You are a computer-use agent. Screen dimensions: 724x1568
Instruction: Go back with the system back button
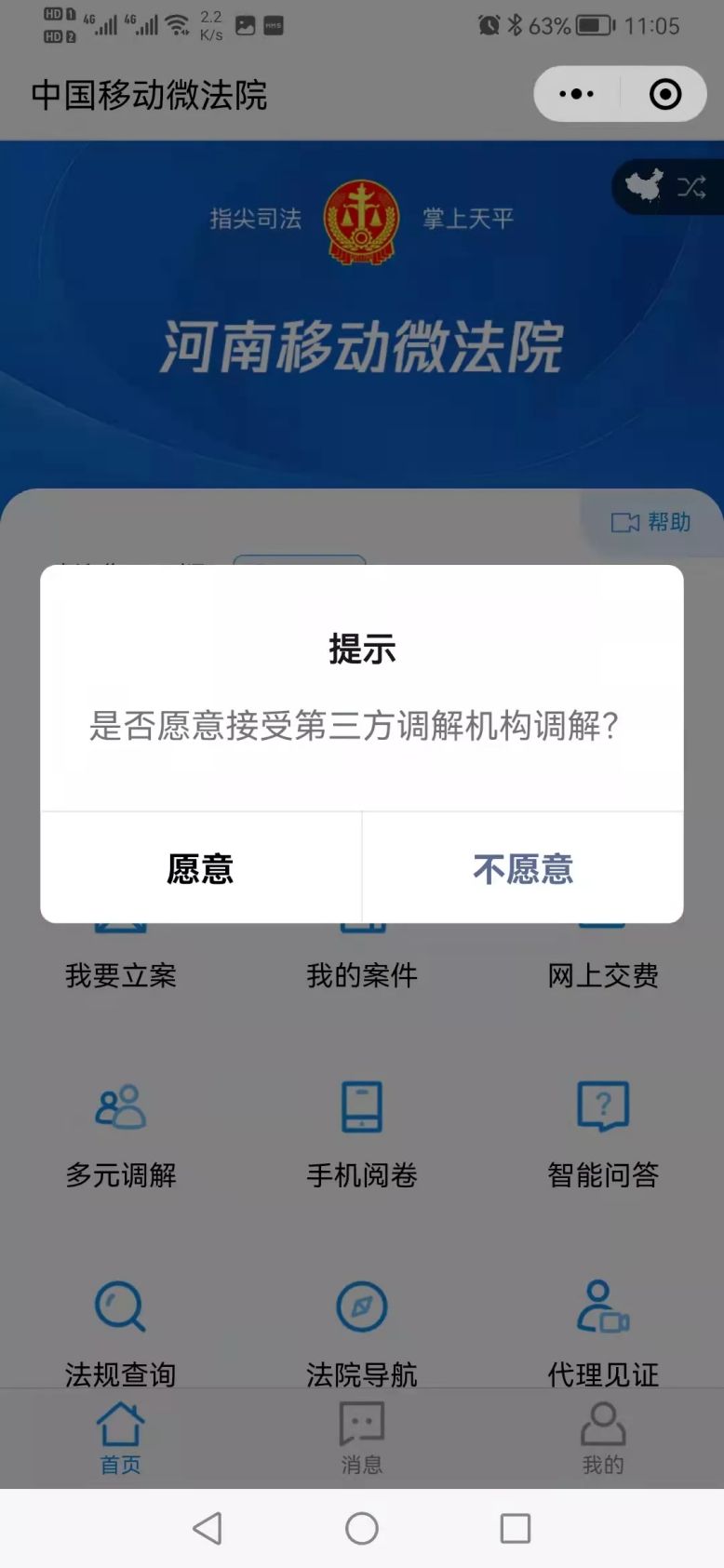click(x=208, y=1528)
